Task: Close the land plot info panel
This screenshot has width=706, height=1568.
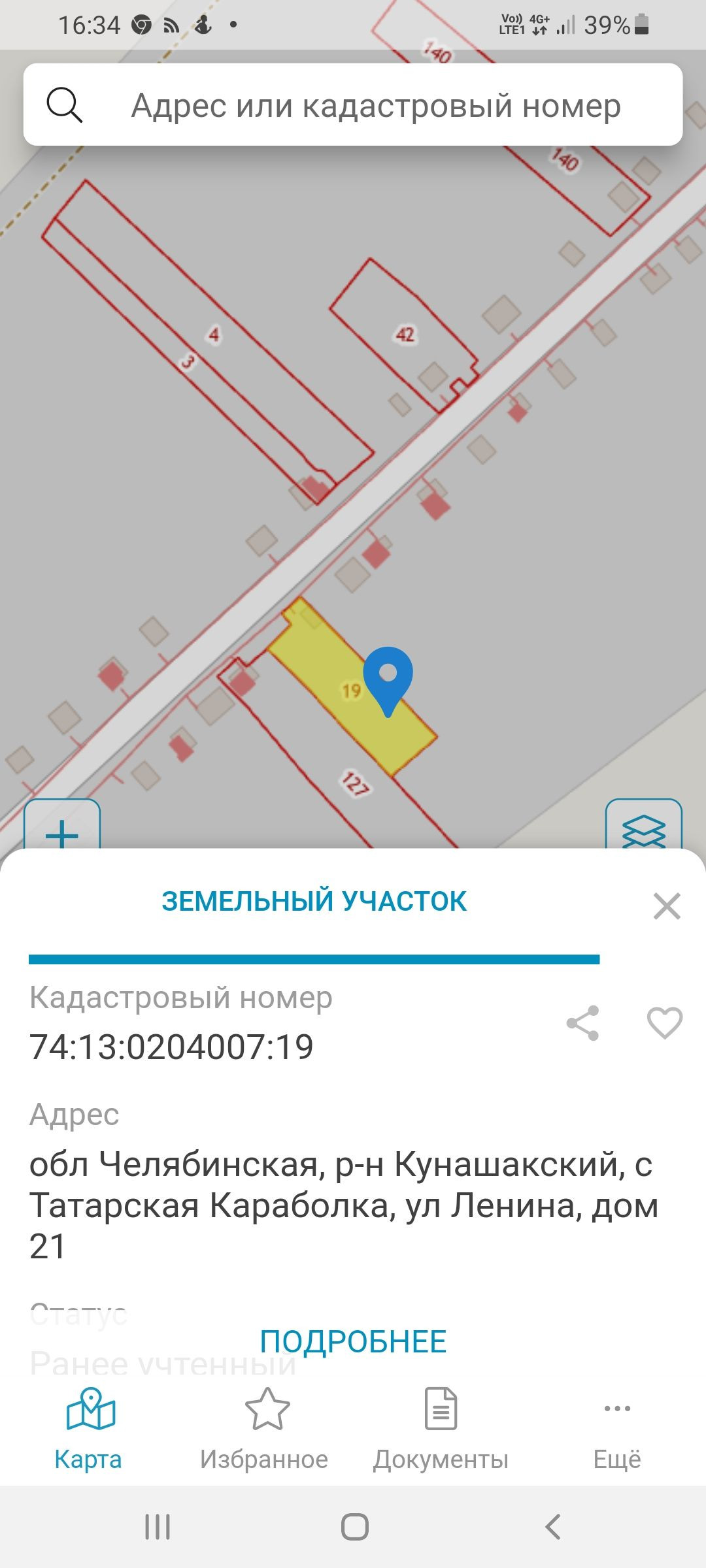Action: [x=667, y=906]
